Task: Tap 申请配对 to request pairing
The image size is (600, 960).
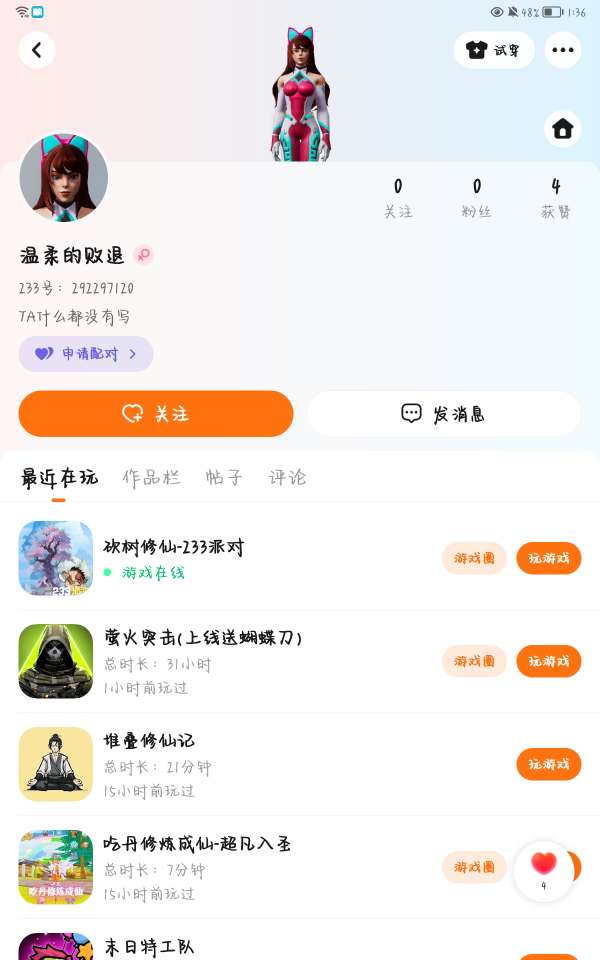Action: pos(86,354)
